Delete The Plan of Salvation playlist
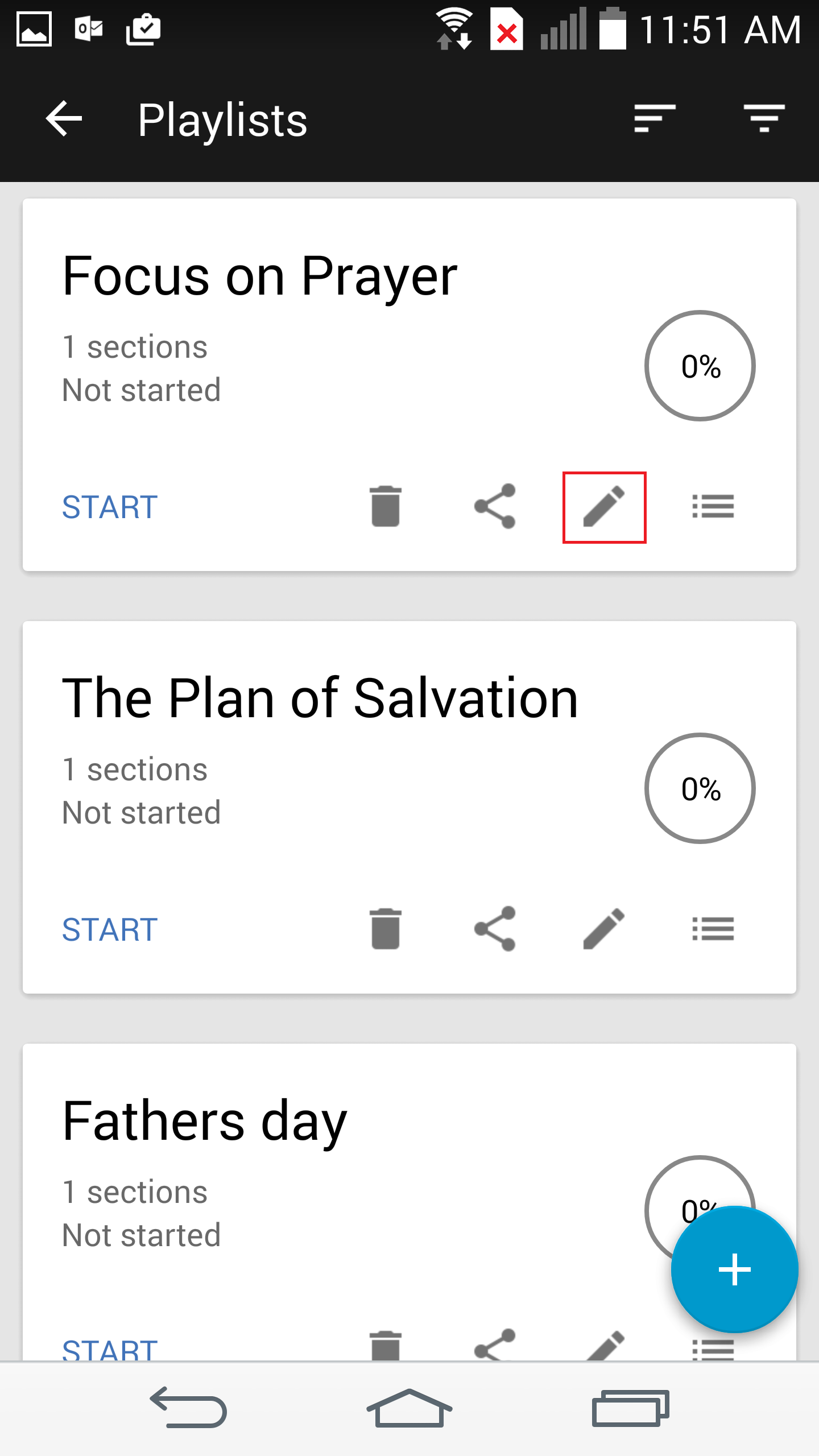Viewport: 819px width, 1456px height. (x=386, y=929)
